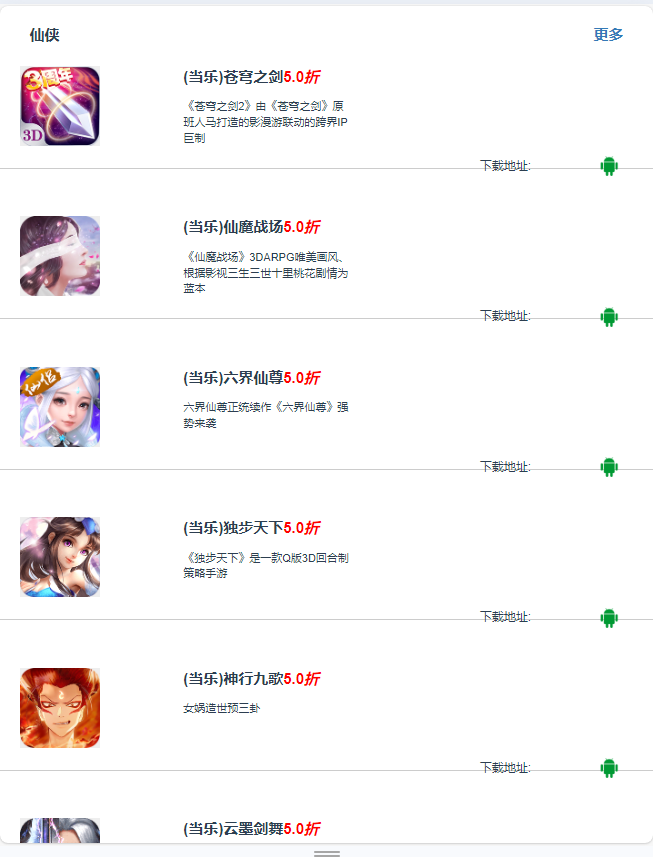Tap the Android download icon for 仙魔战场
The image size is (653, 857).
(x=609, y=316)
